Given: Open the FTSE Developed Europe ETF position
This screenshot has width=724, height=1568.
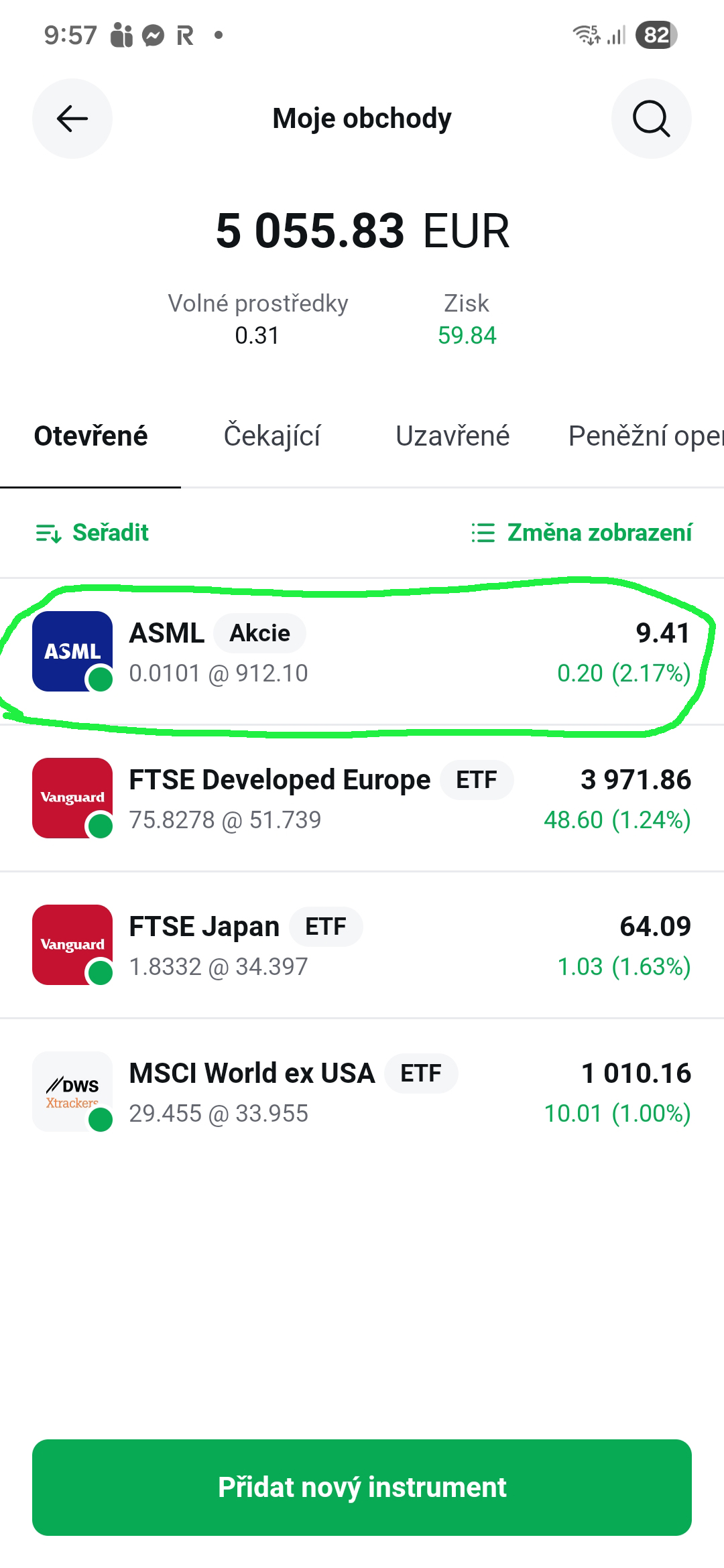Looking at the screenshot, I should point(362,799).
